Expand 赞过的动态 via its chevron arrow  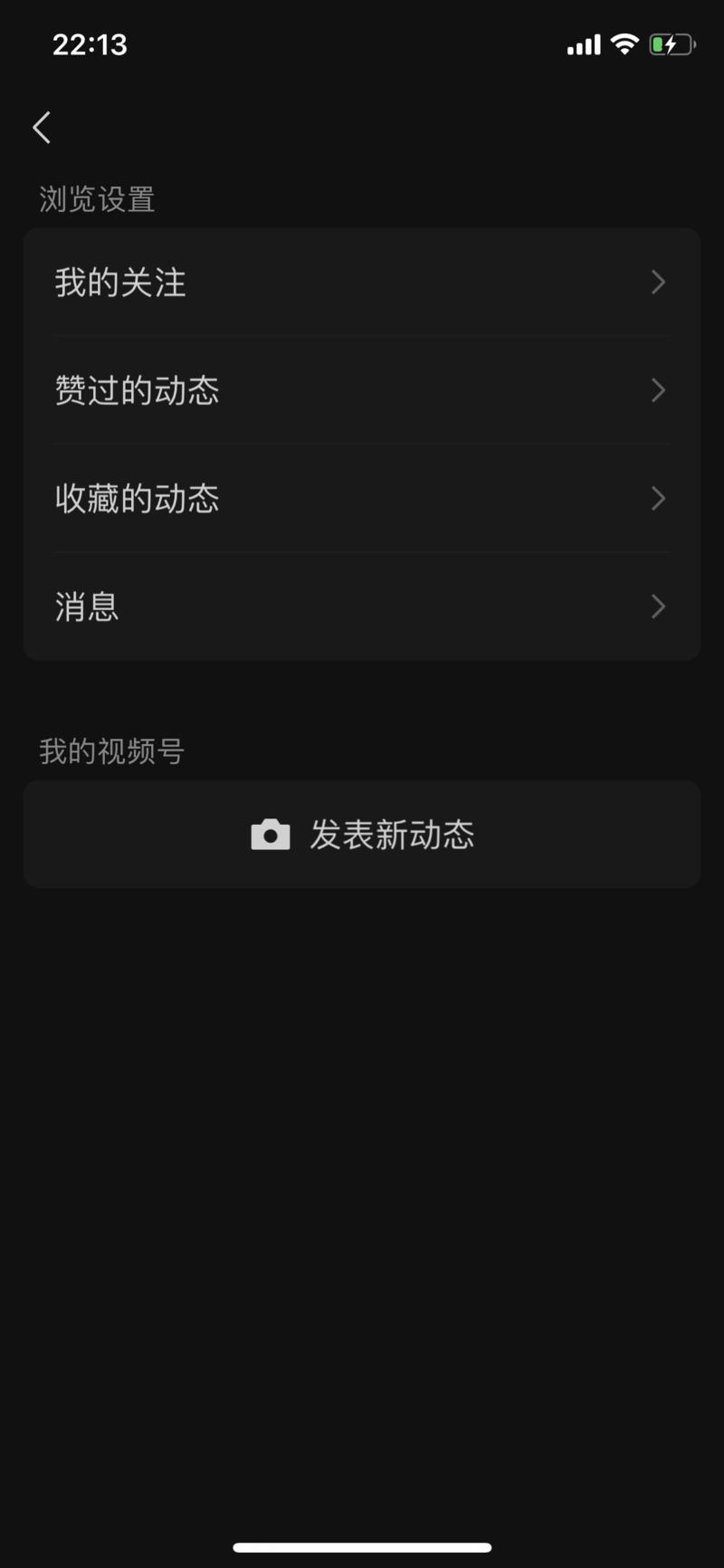click(658, 390)
